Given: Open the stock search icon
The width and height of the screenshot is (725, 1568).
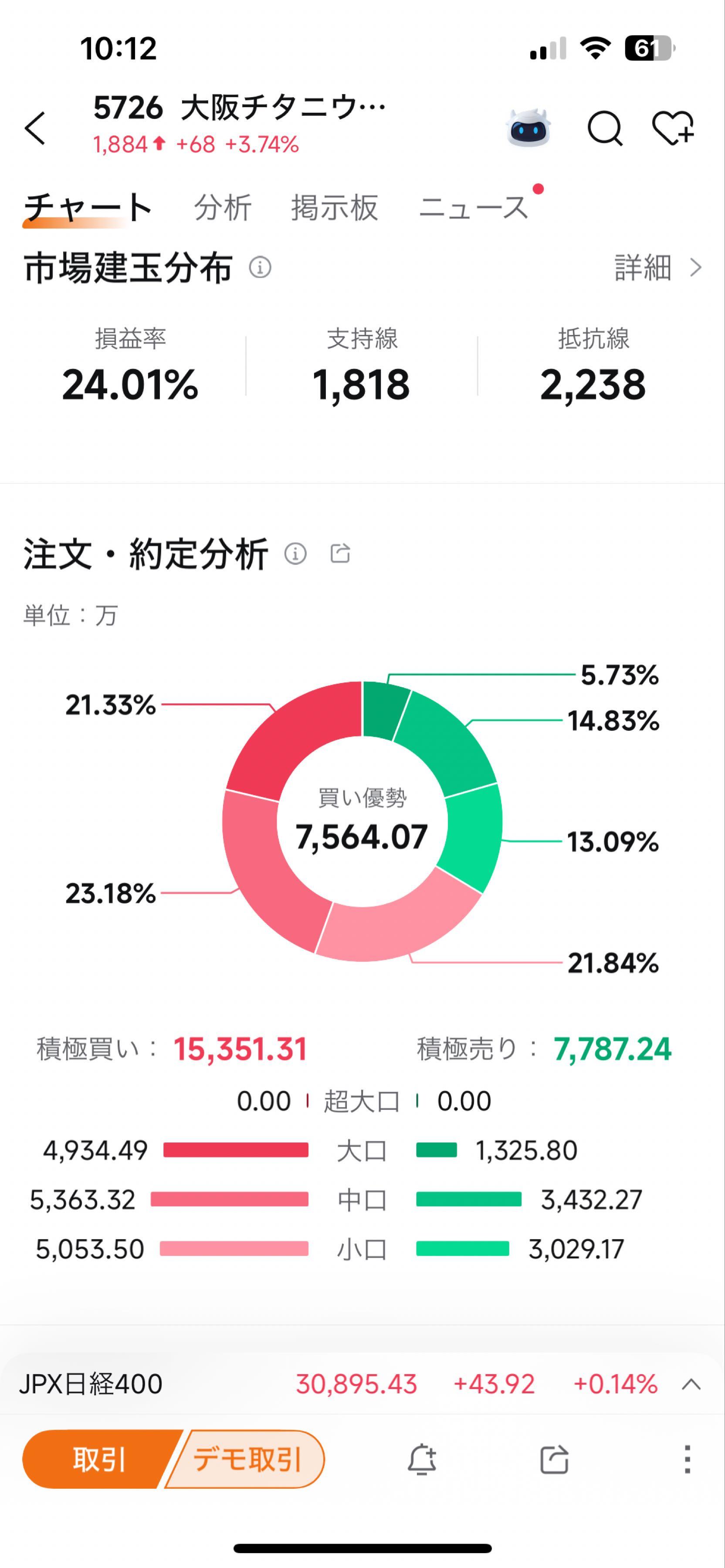Looking at the screenshot, I should coord(605,129).
